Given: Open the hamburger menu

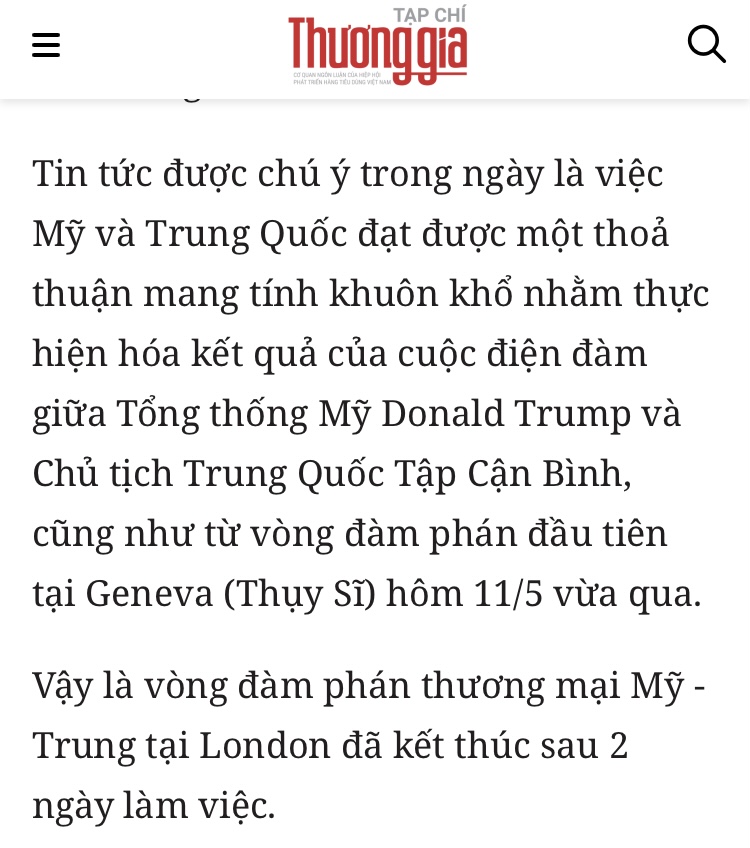Looking at the screenshot, I should (x=46, y=45).
